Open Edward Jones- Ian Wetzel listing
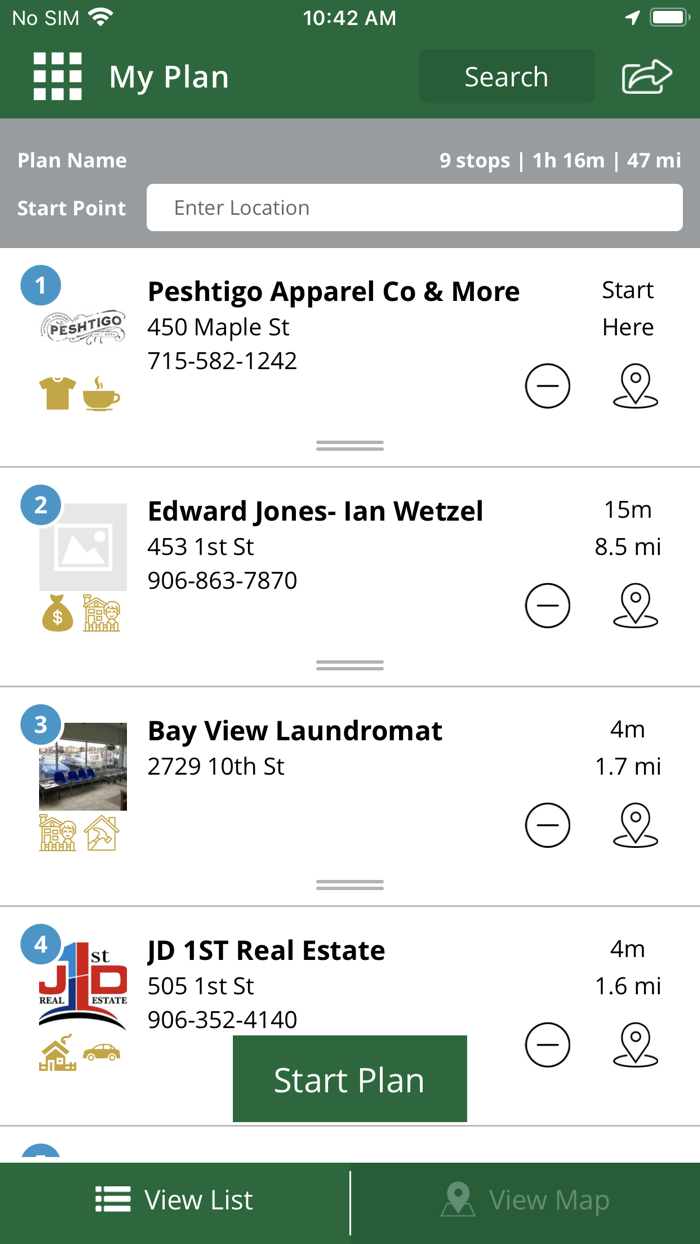The height and width of the screenshot is (1244, 700). [x=315, y=512]
